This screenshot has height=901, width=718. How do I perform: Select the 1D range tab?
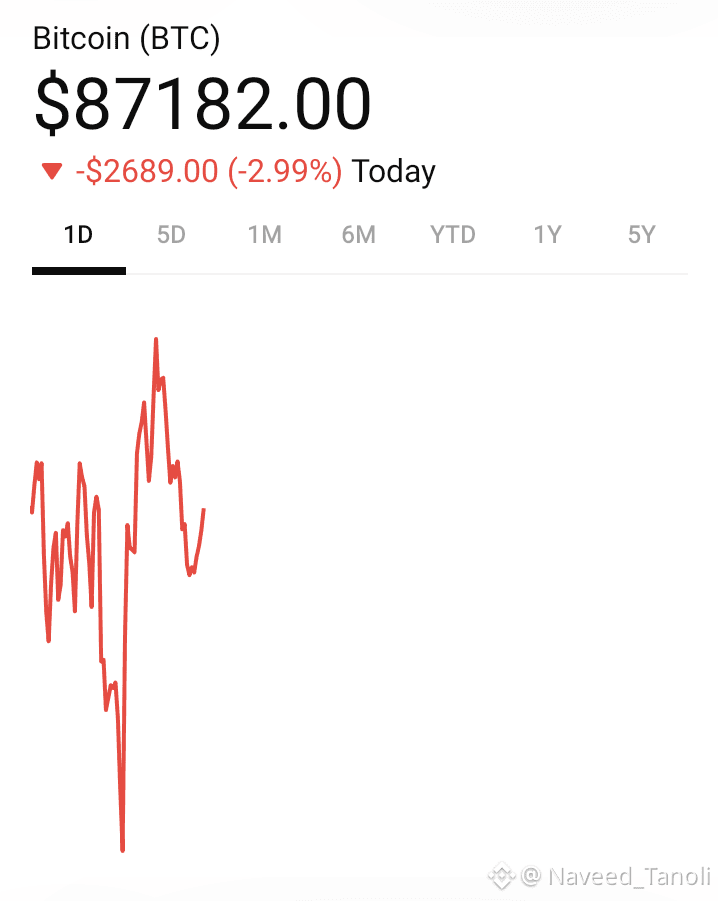tap(78, 235)
